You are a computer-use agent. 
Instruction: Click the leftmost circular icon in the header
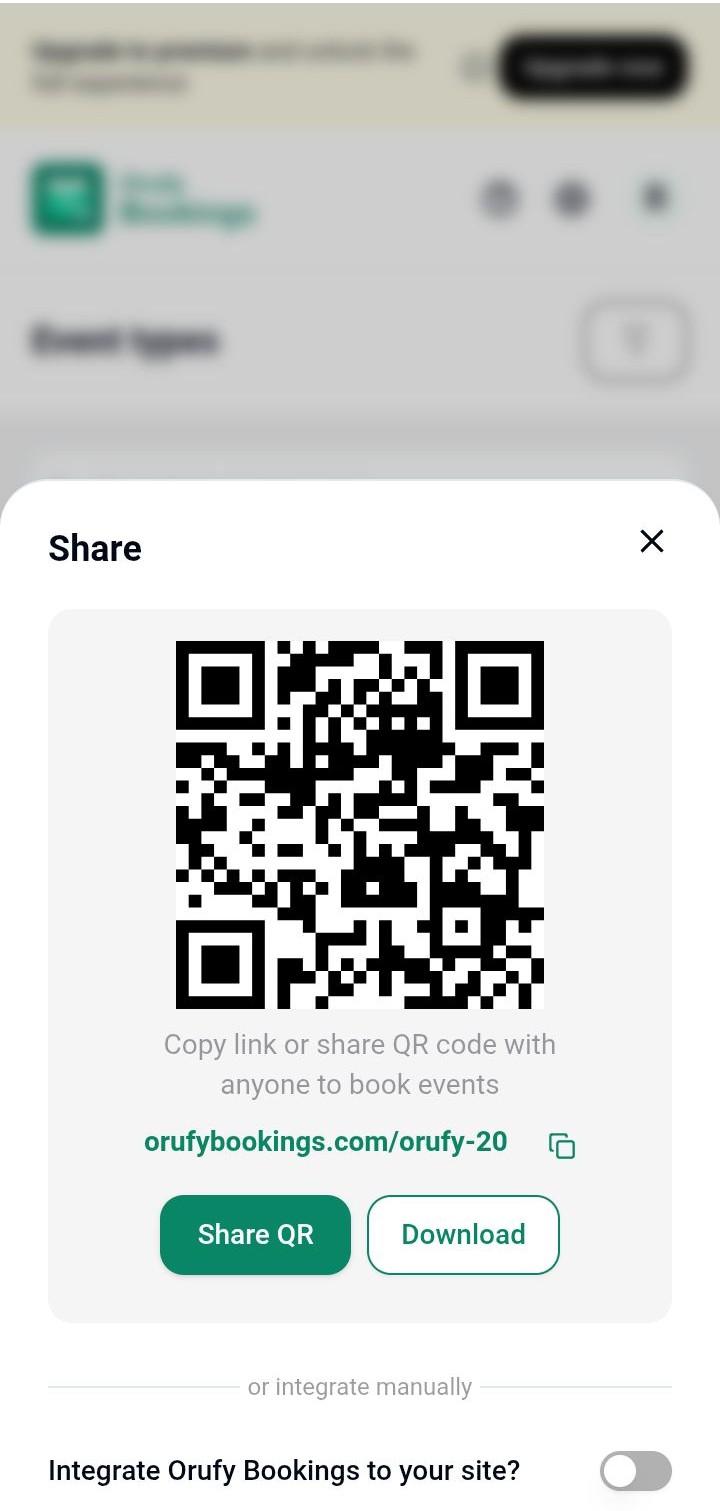(500, 198)
